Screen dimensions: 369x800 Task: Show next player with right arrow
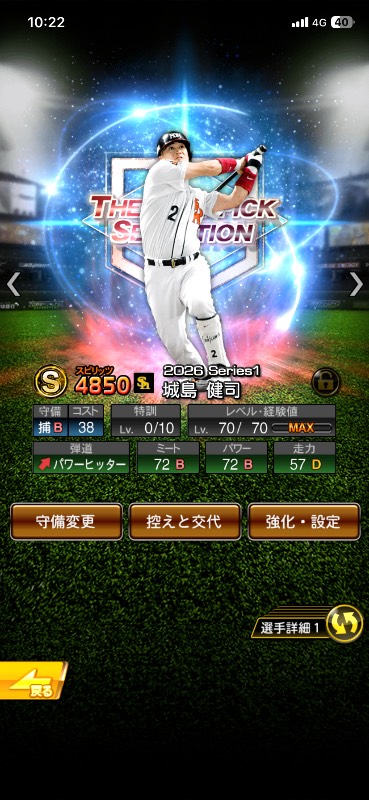click(x=356, y=284)
